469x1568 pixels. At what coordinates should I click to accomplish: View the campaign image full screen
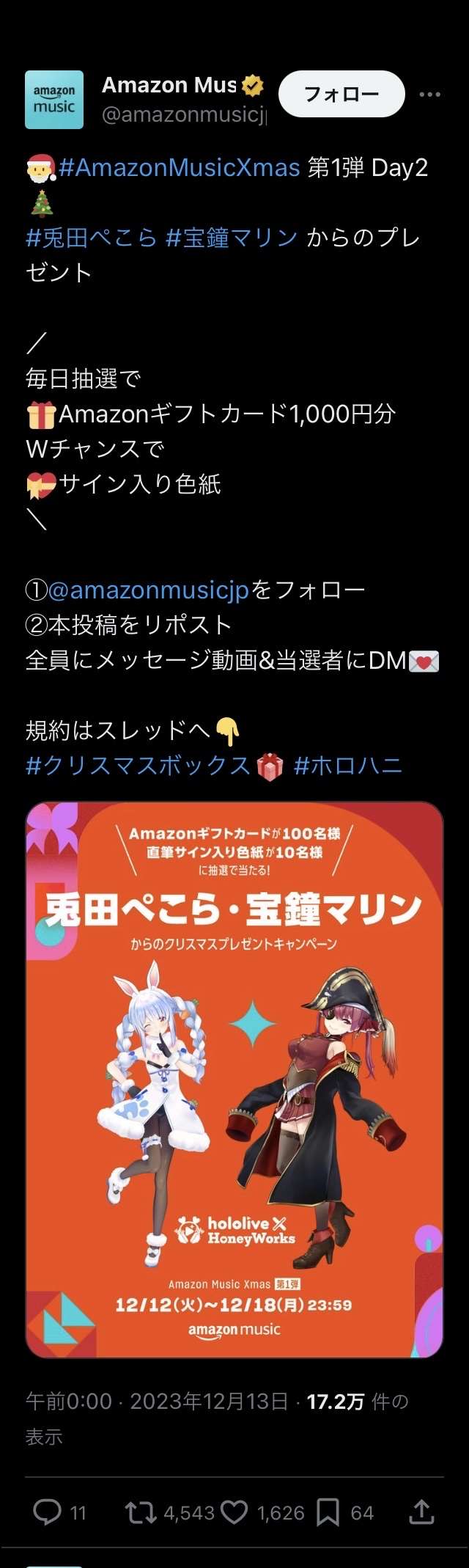pos(234,1080)
